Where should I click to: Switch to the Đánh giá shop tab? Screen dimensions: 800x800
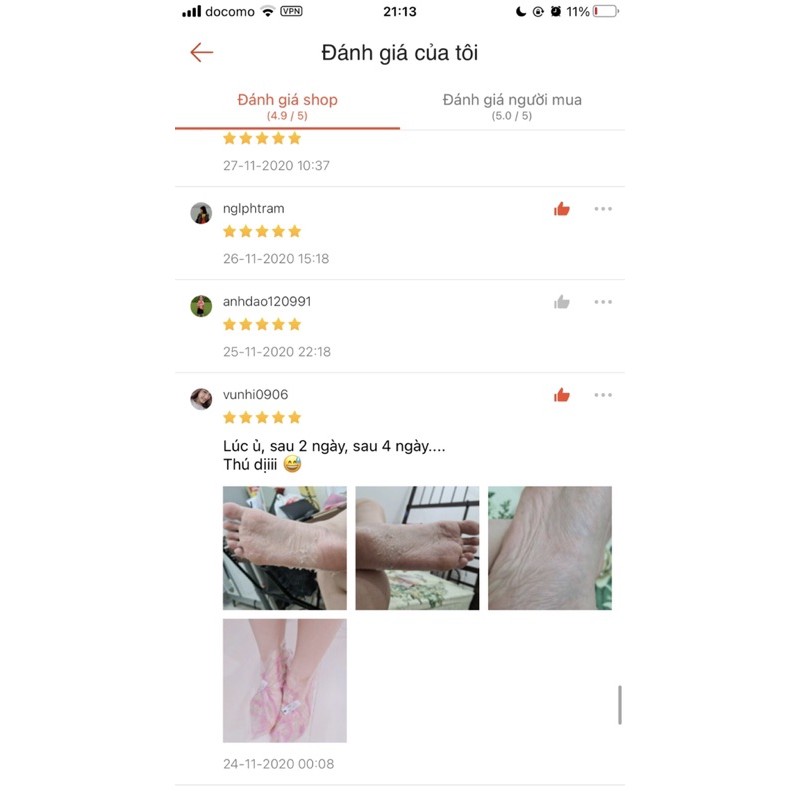point(287,106)
